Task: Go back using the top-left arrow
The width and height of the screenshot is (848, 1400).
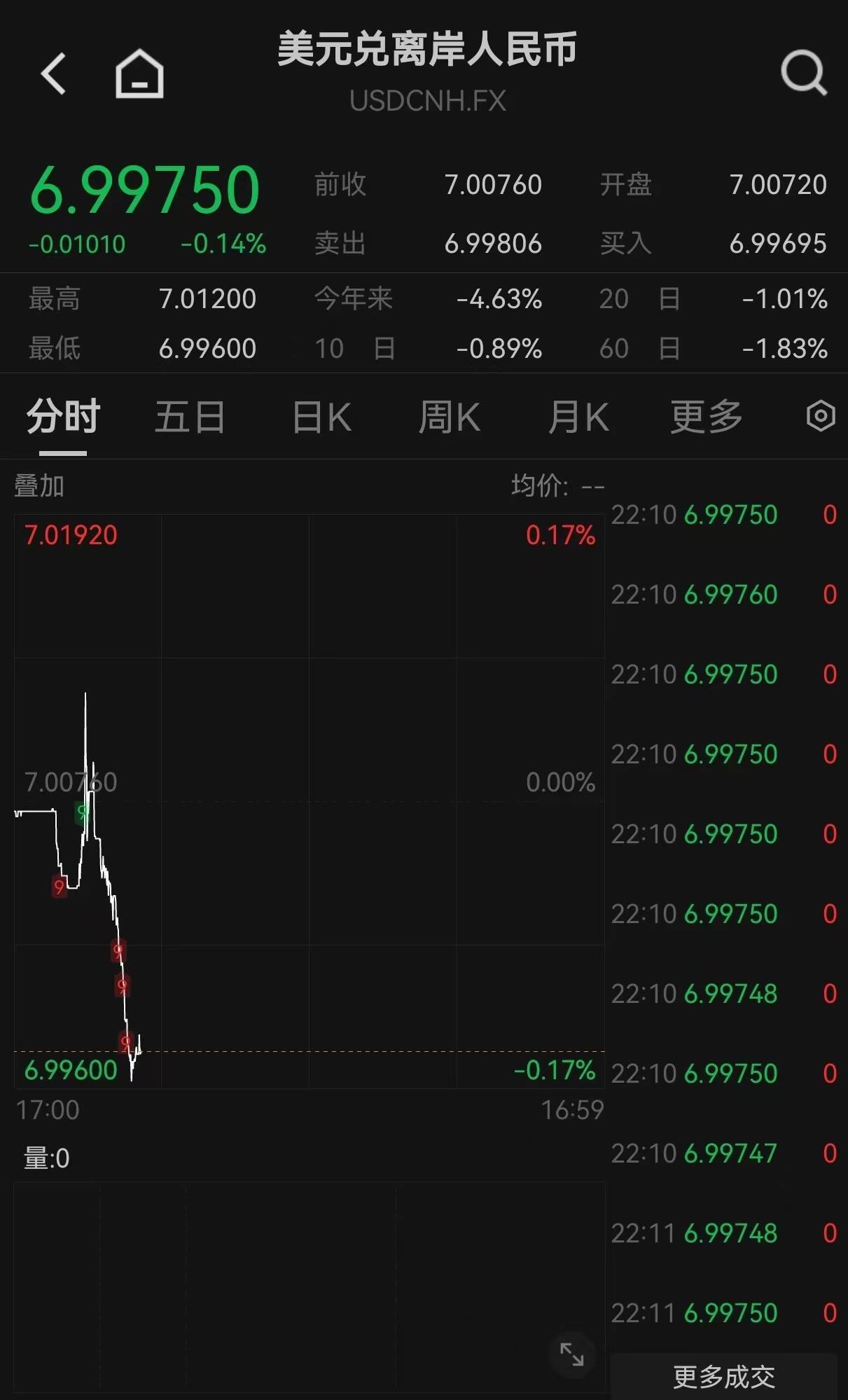Action: pos(54,74)
